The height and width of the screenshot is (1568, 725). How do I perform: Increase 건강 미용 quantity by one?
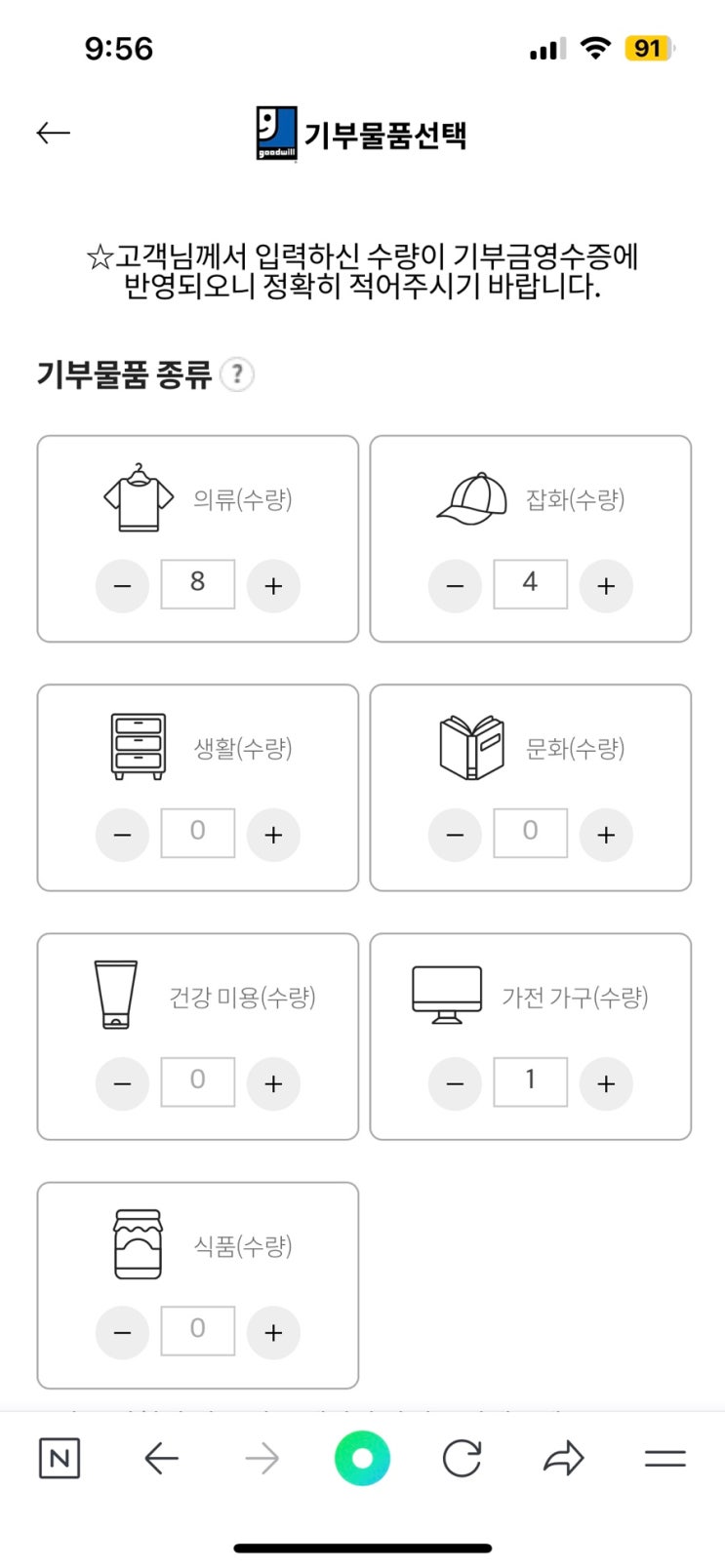tap(273, 1083)
